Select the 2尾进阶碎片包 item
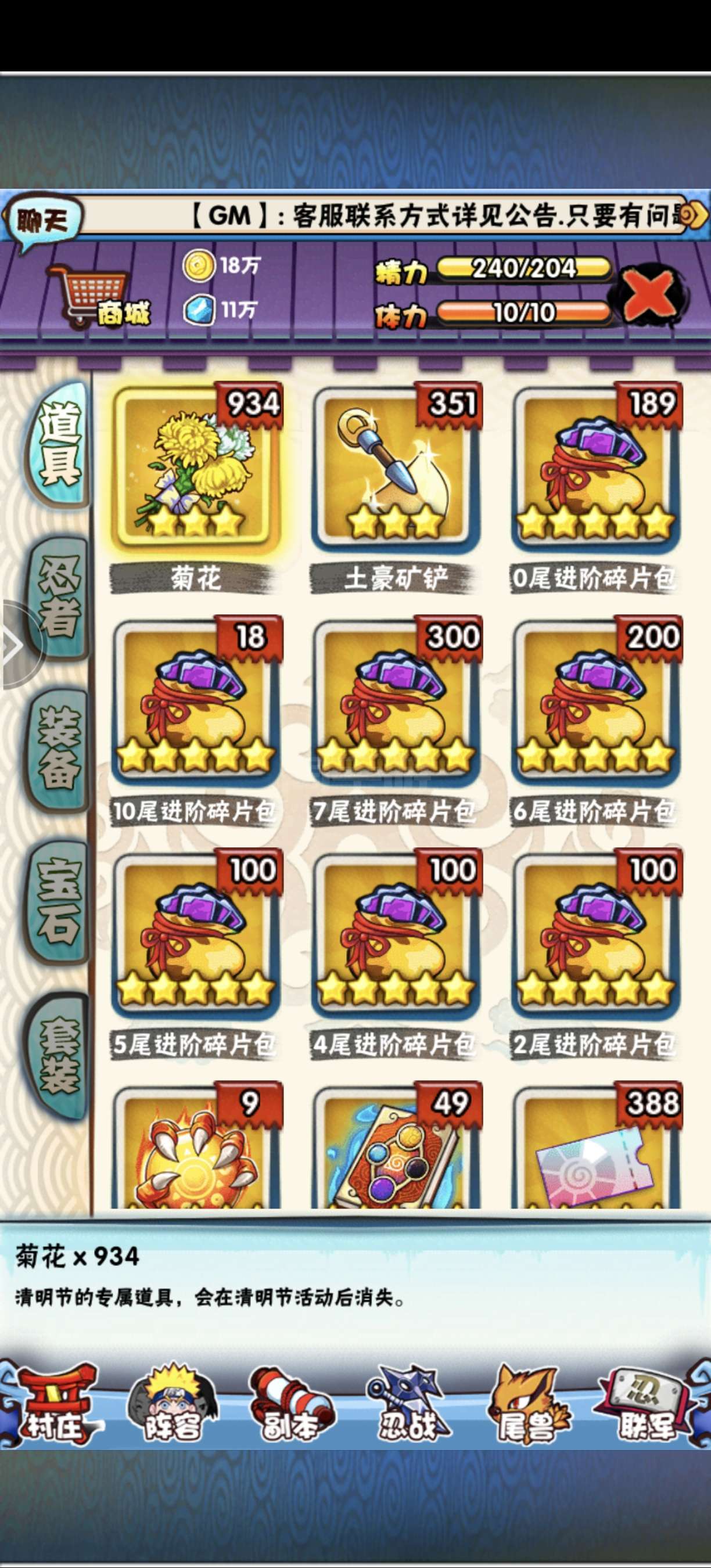The image size is (711, 1568). pos(595,934)
